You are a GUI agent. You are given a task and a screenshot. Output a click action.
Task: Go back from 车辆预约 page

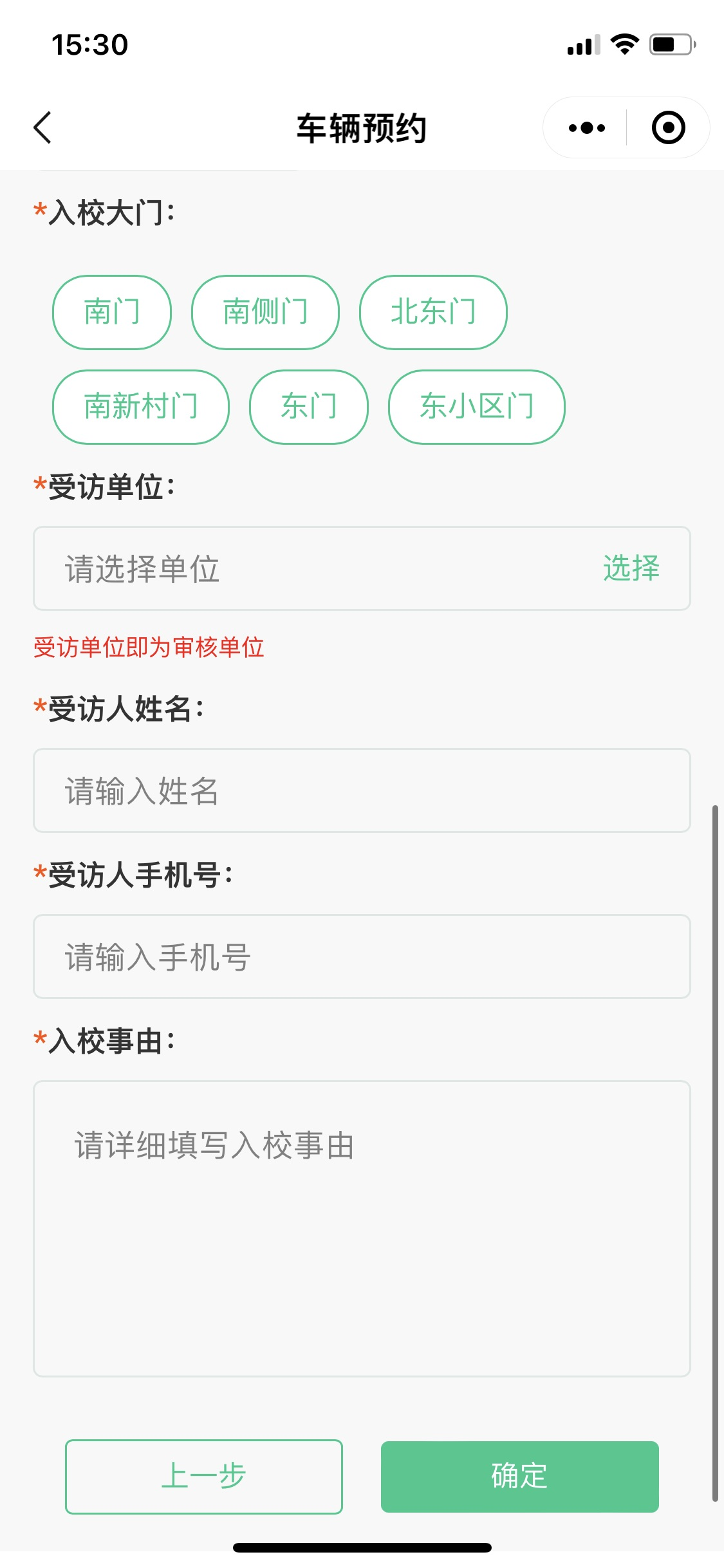pyautogui.click(x=42, y=127)
